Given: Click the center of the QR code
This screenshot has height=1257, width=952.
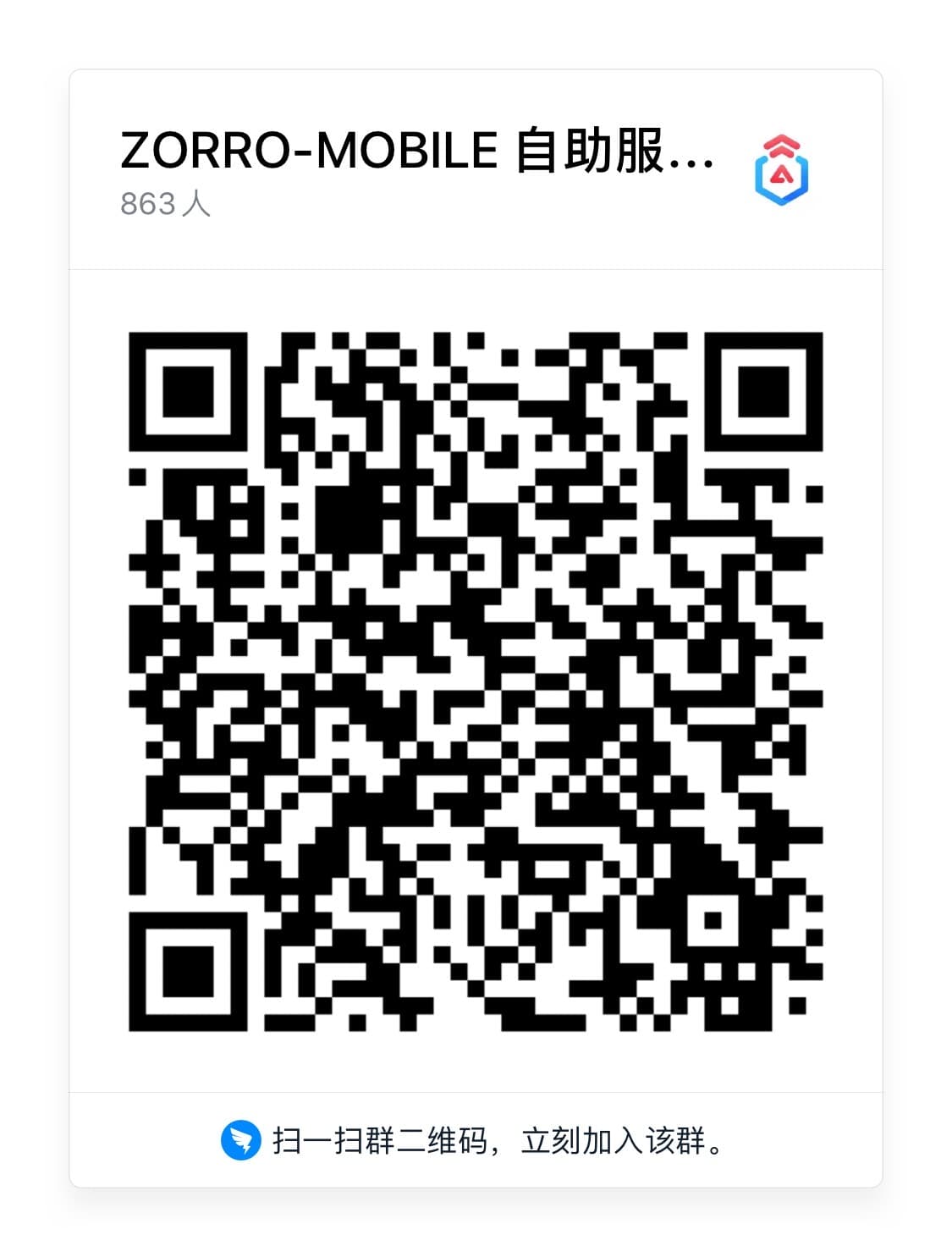Looking at the screenshot, I should pos(474,681).
